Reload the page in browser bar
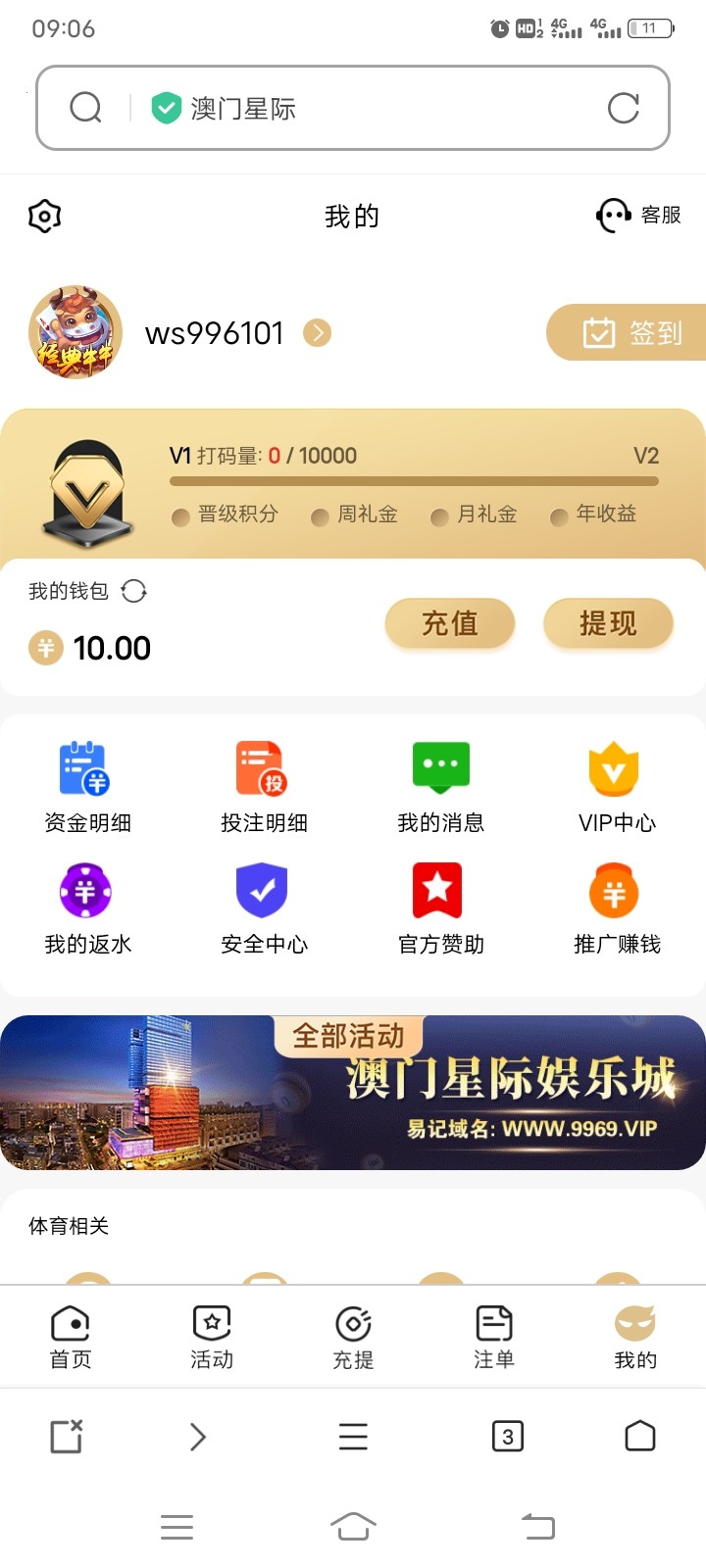The image size is (706, 1568). (624, 108)
